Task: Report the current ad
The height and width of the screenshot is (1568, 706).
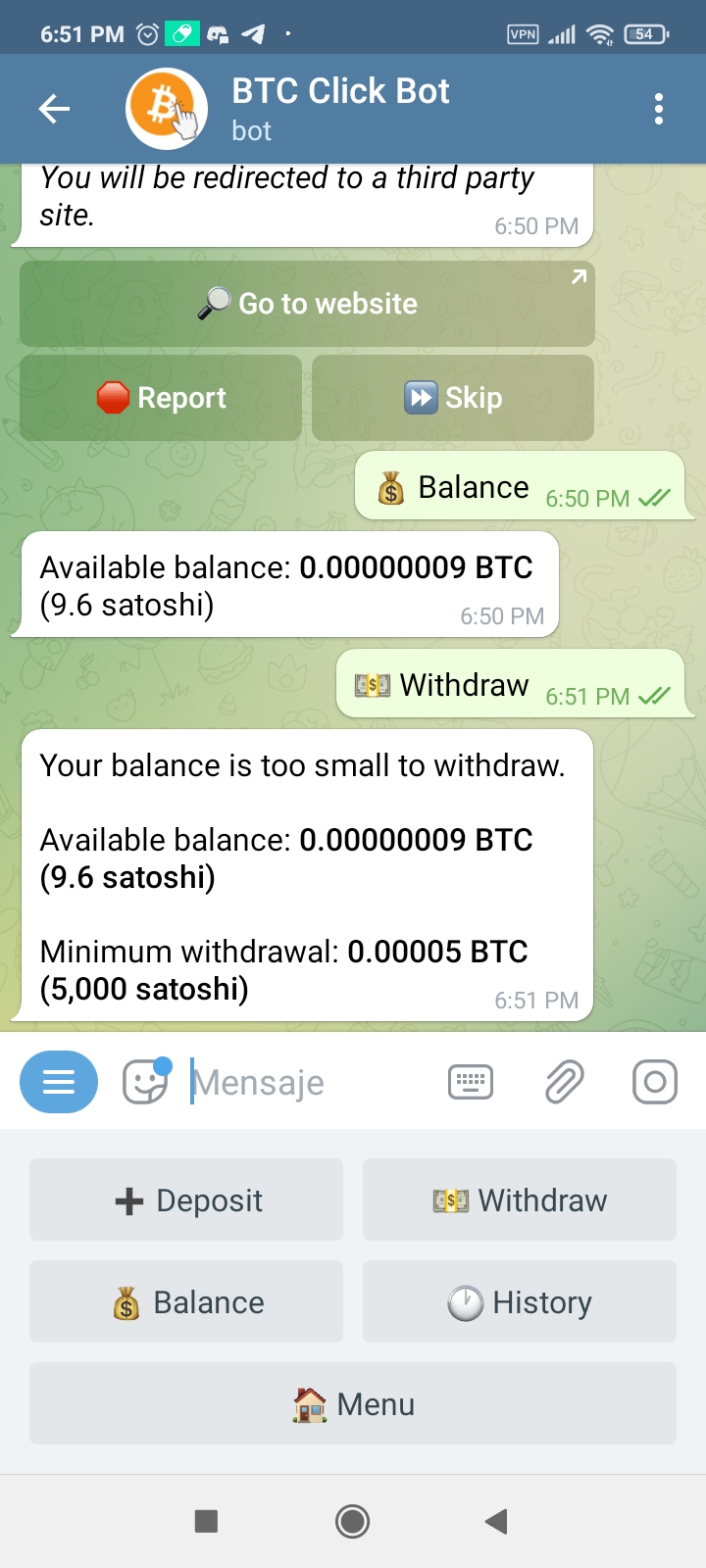Action: click(x=161, y=398)
